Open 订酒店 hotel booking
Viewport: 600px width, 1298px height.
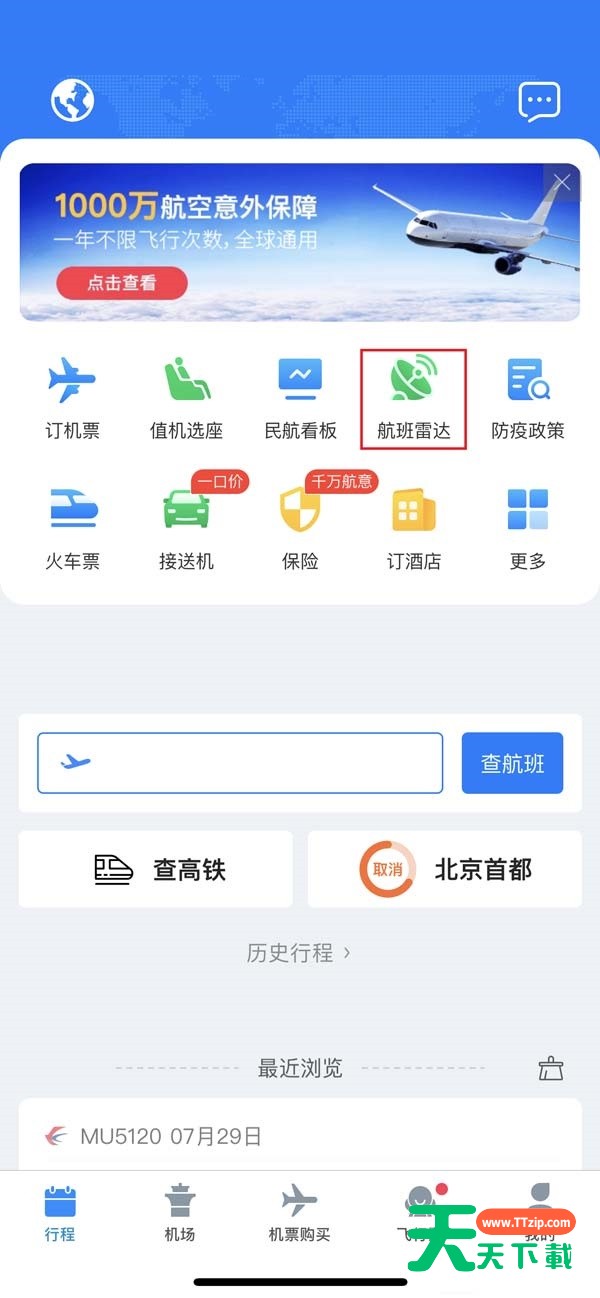(x=414, y=528)
